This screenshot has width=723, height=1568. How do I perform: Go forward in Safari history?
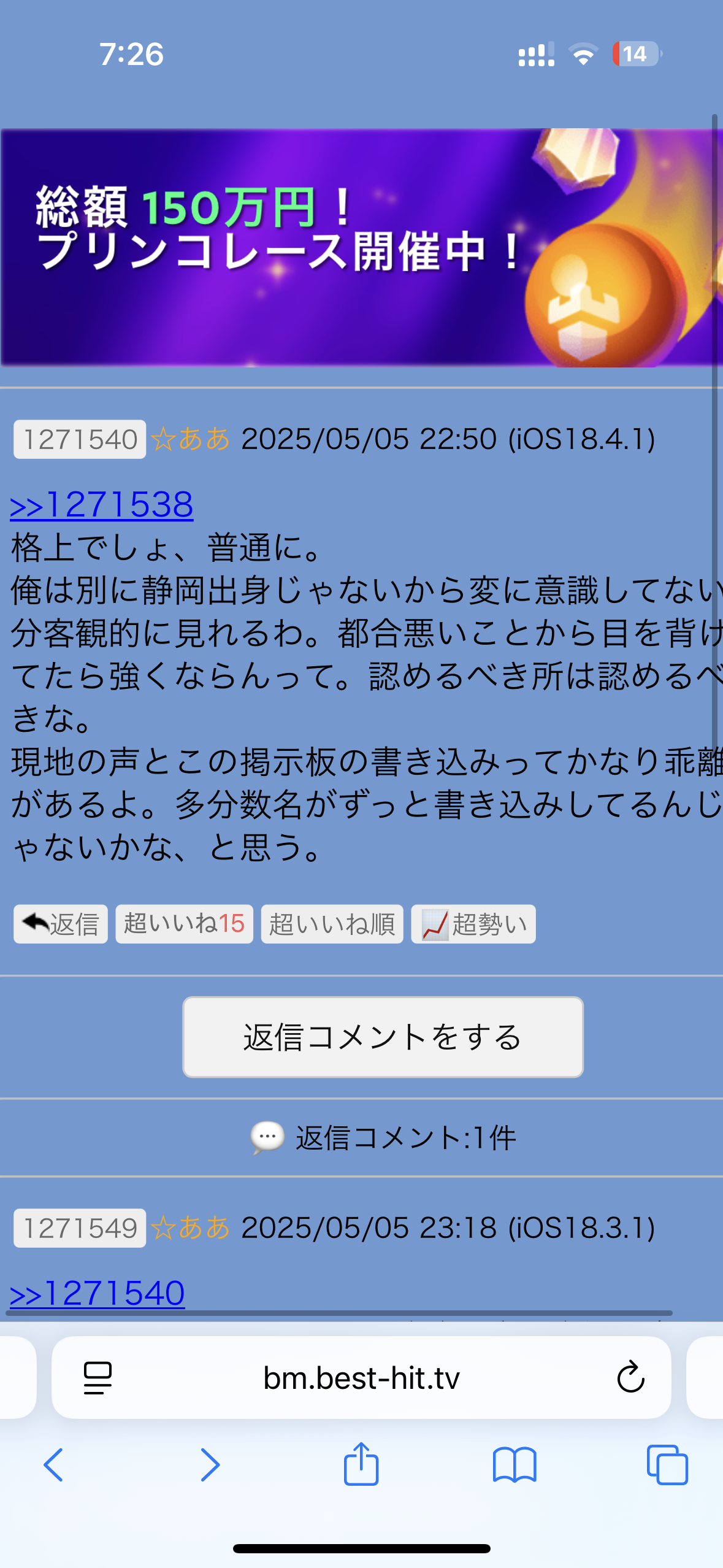point(210,1465)
